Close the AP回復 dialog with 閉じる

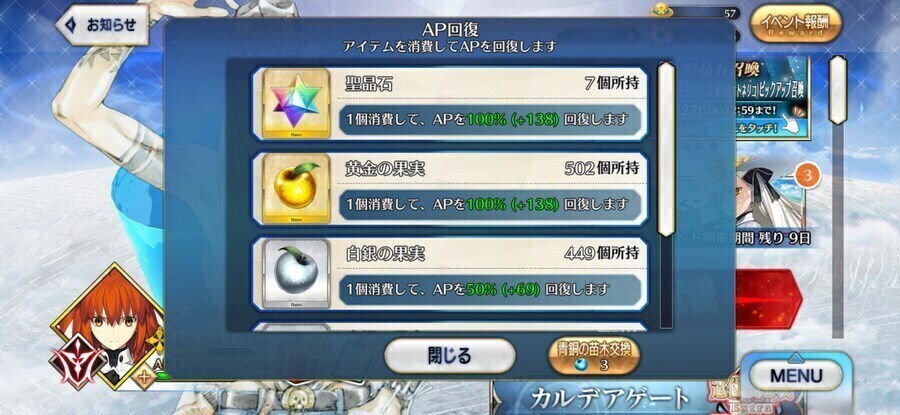pyautogui.click(x=449, y=355)
